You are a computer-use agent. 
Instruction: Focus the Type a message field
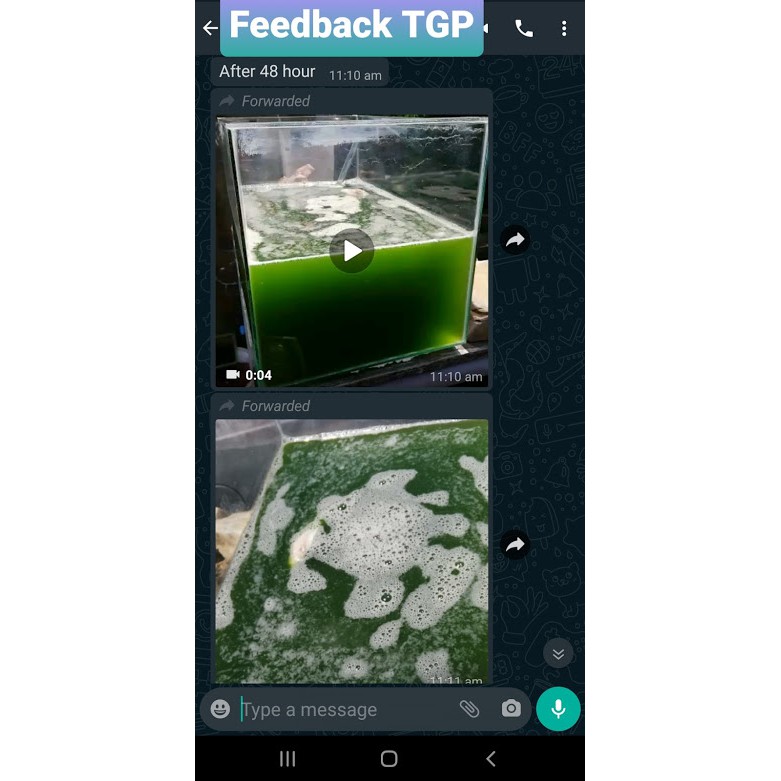[x=344, y=709]
